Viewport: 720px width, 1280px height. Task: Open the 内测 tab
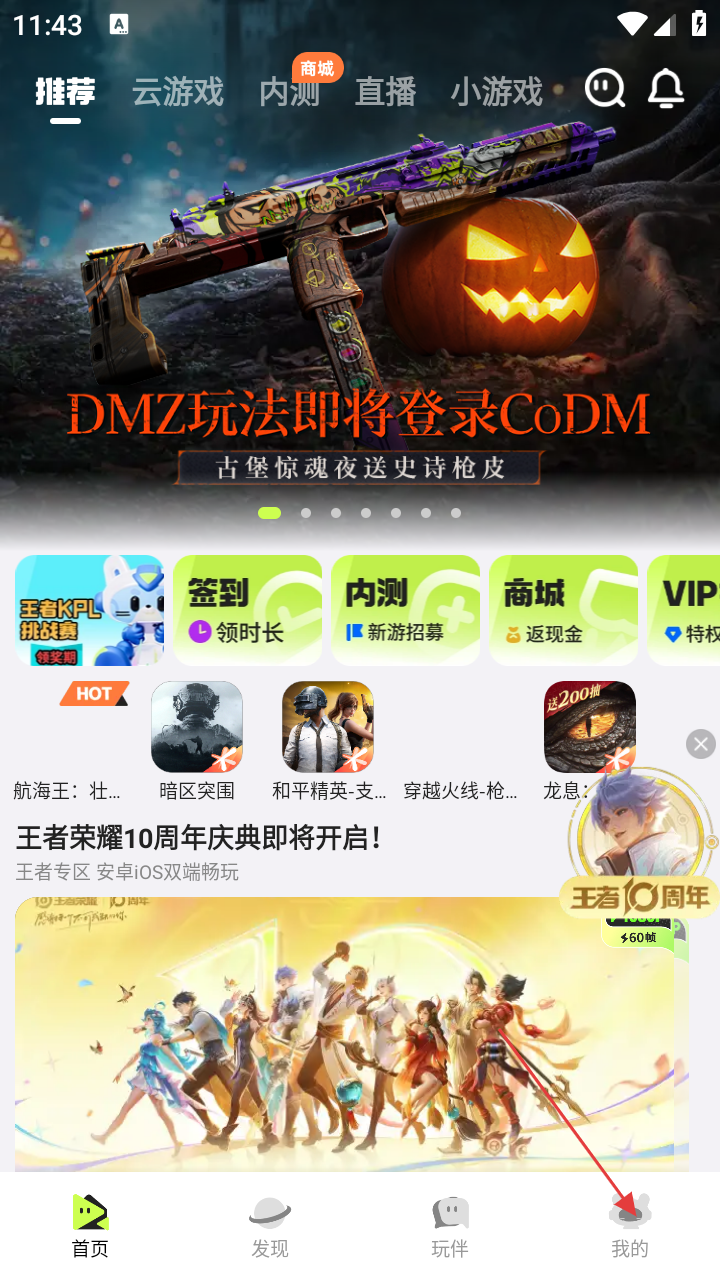(288, 92)
